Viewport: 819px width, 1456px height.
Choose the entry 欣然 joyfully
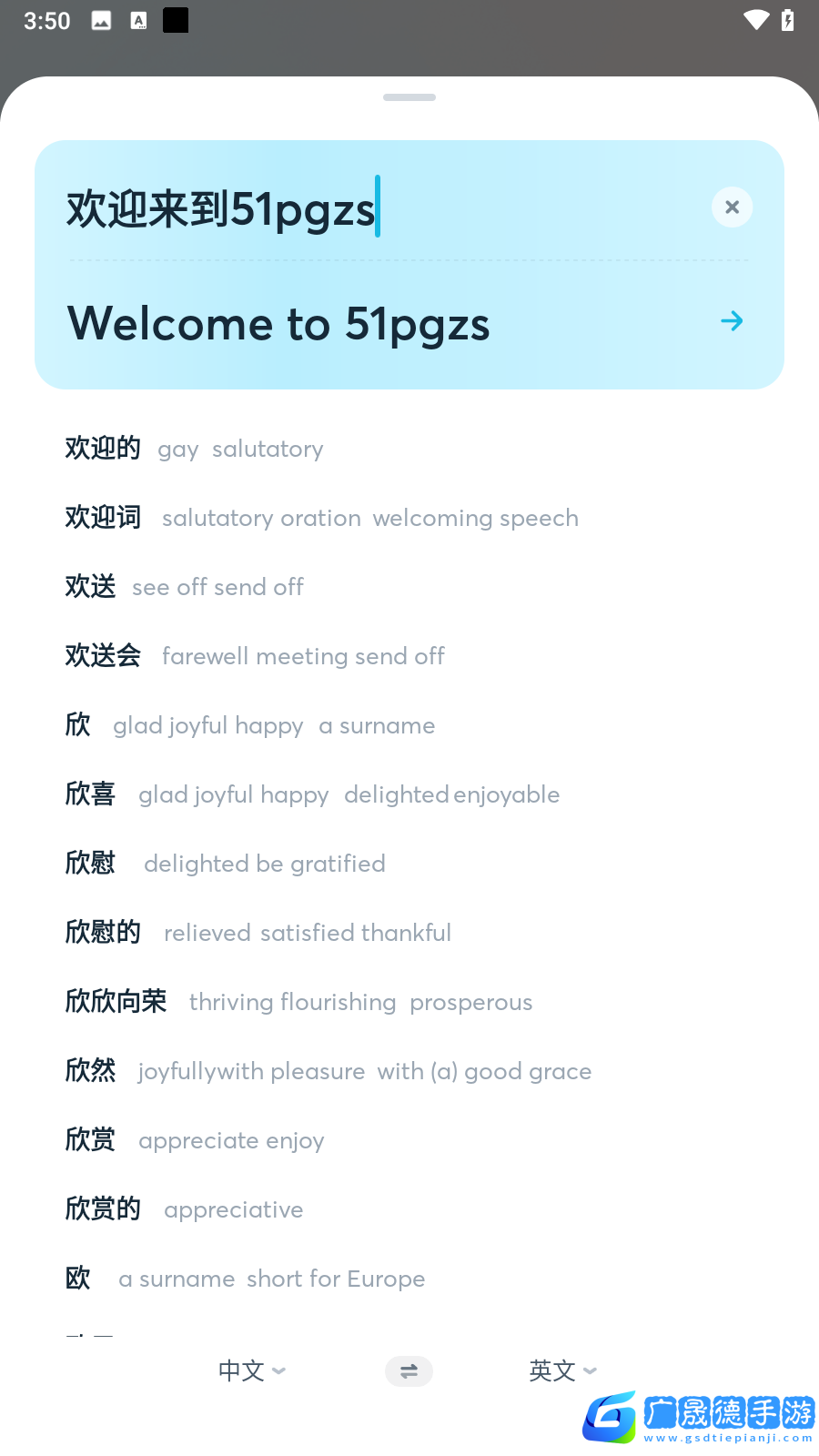pos(328,1071)
